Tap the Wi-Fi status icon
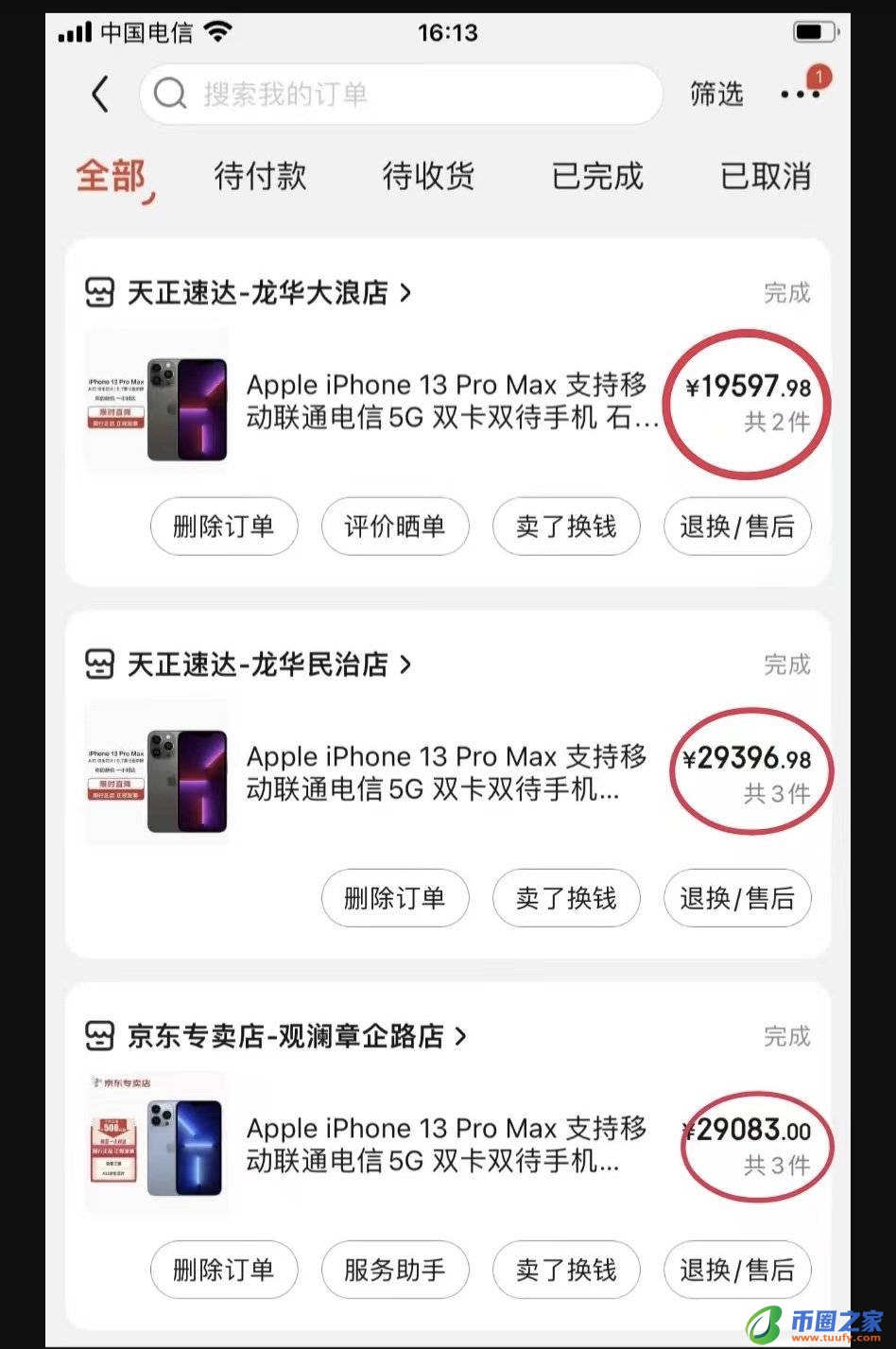This screenshot has height=1349, width=896. 220,30
